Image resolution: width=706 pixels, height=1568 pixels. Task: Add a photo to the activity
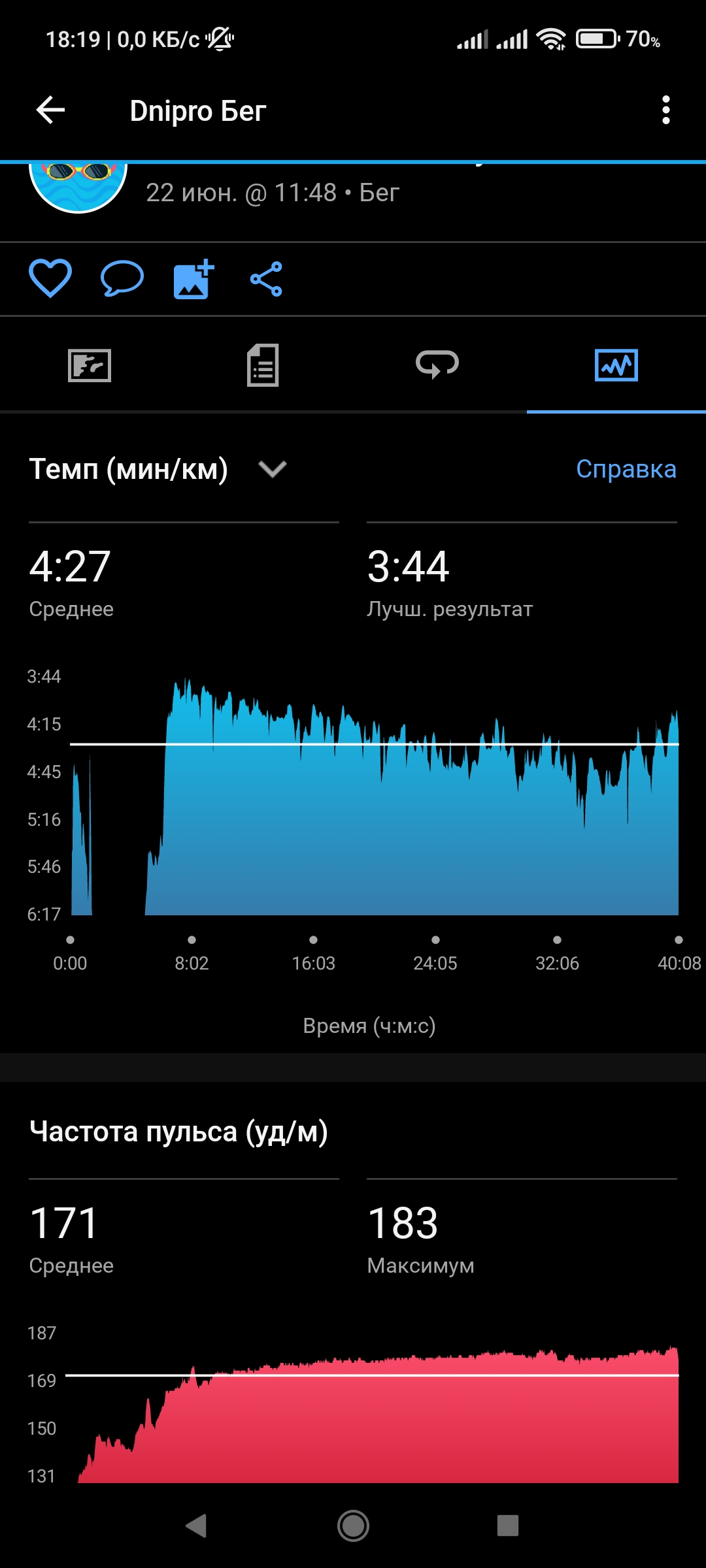[x=193, y=279]
